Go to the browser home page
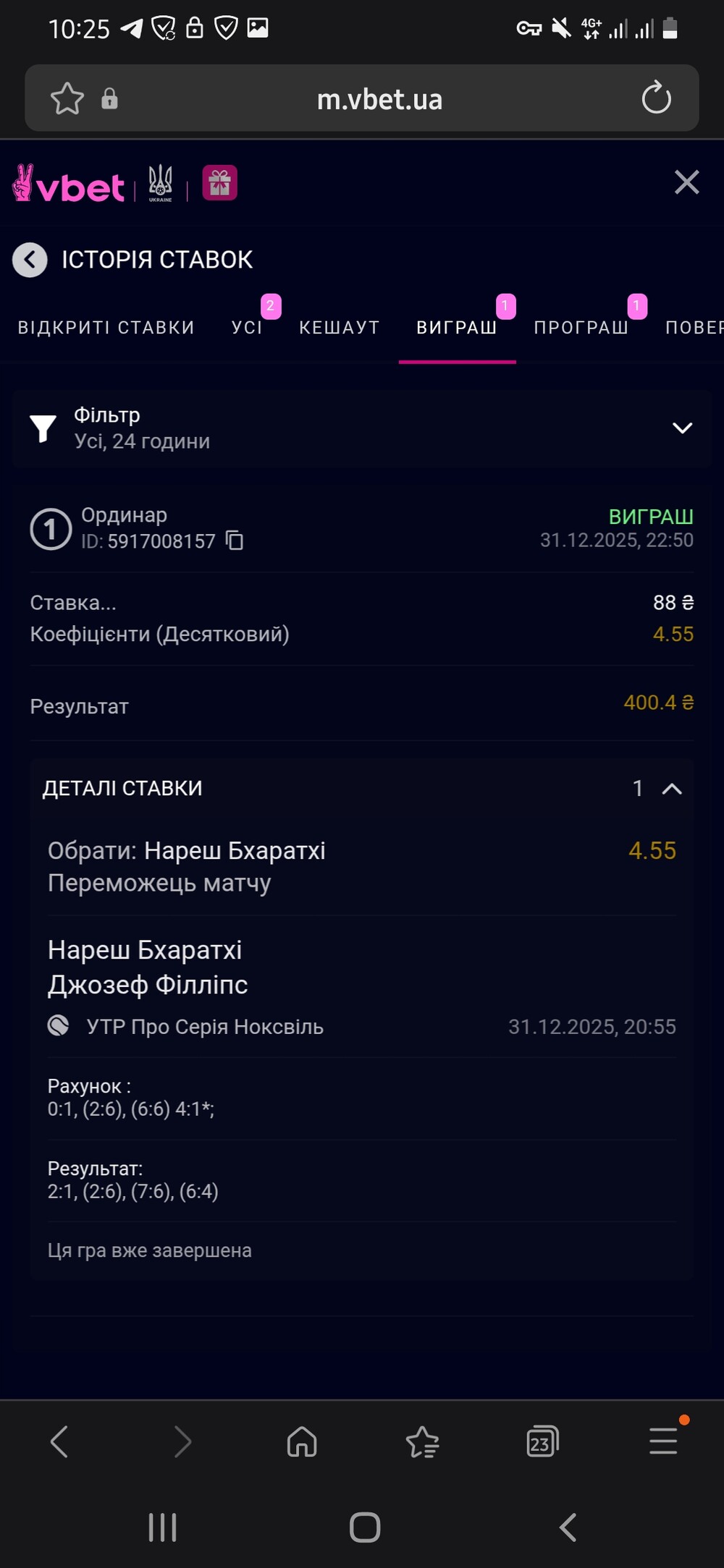Screen dimensions: 724x1568 click(302, 1441)
